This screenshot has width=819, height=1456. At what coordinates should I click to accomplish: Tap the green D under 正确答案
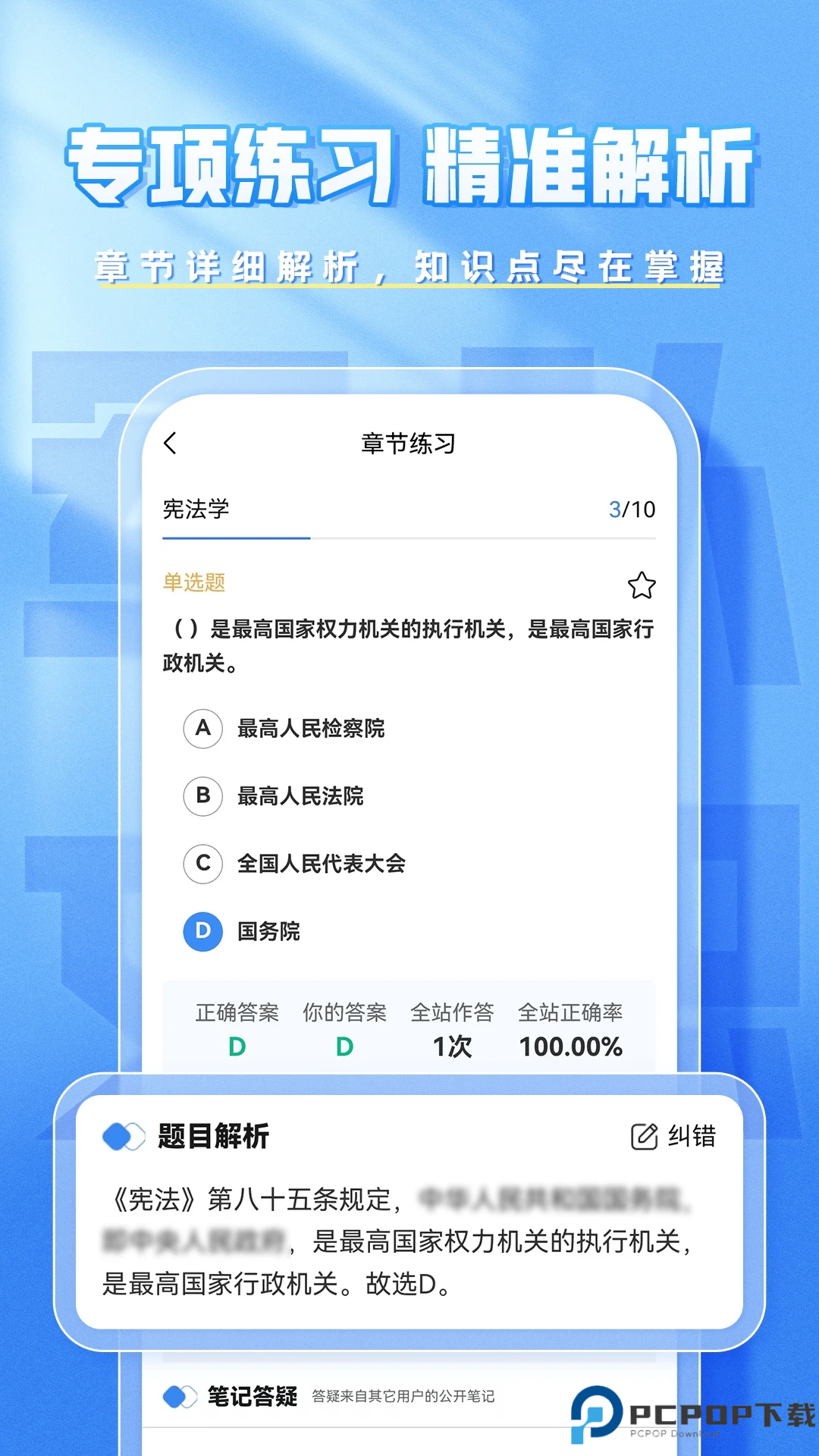click(235, 1044)
